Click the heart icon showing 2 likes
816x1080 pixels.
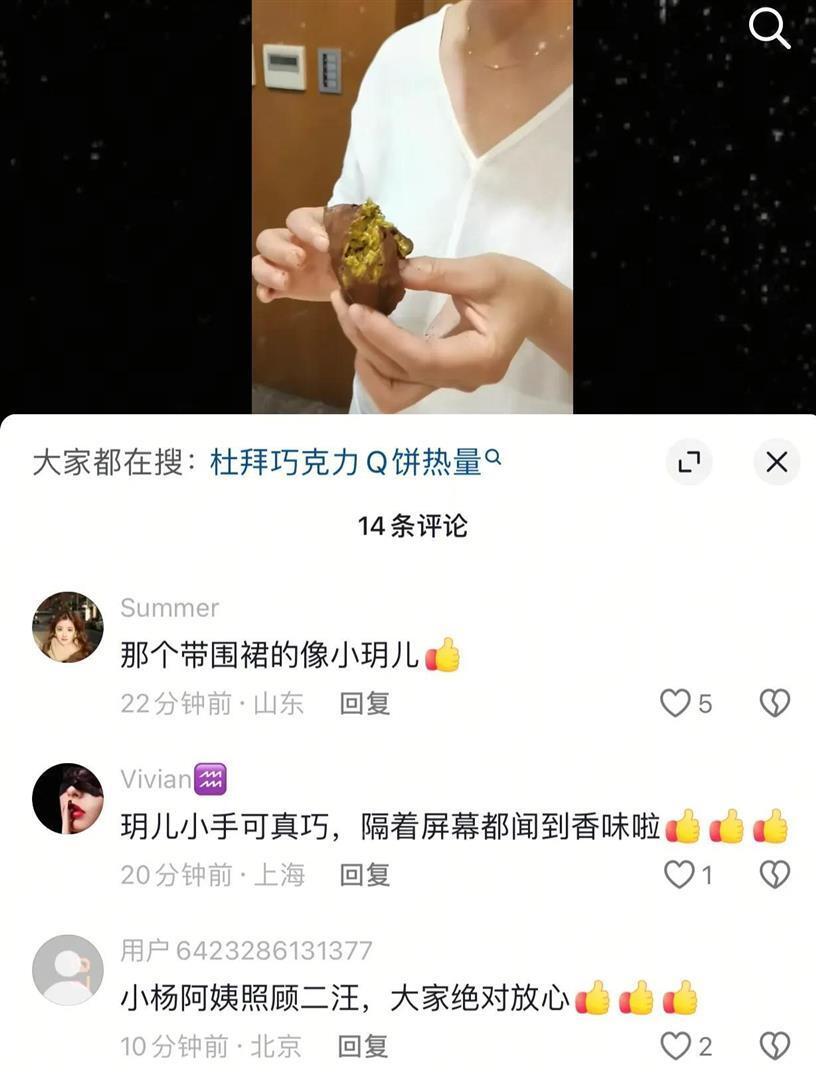coord(676,1045)
